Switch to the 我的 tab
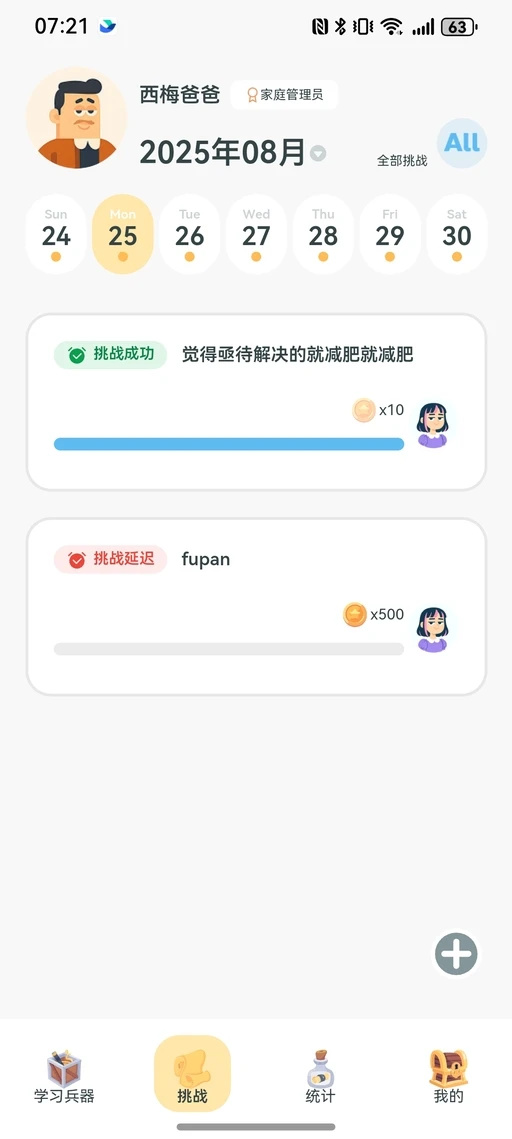Screen dimensions: 512x1139 coord(448,1077)
